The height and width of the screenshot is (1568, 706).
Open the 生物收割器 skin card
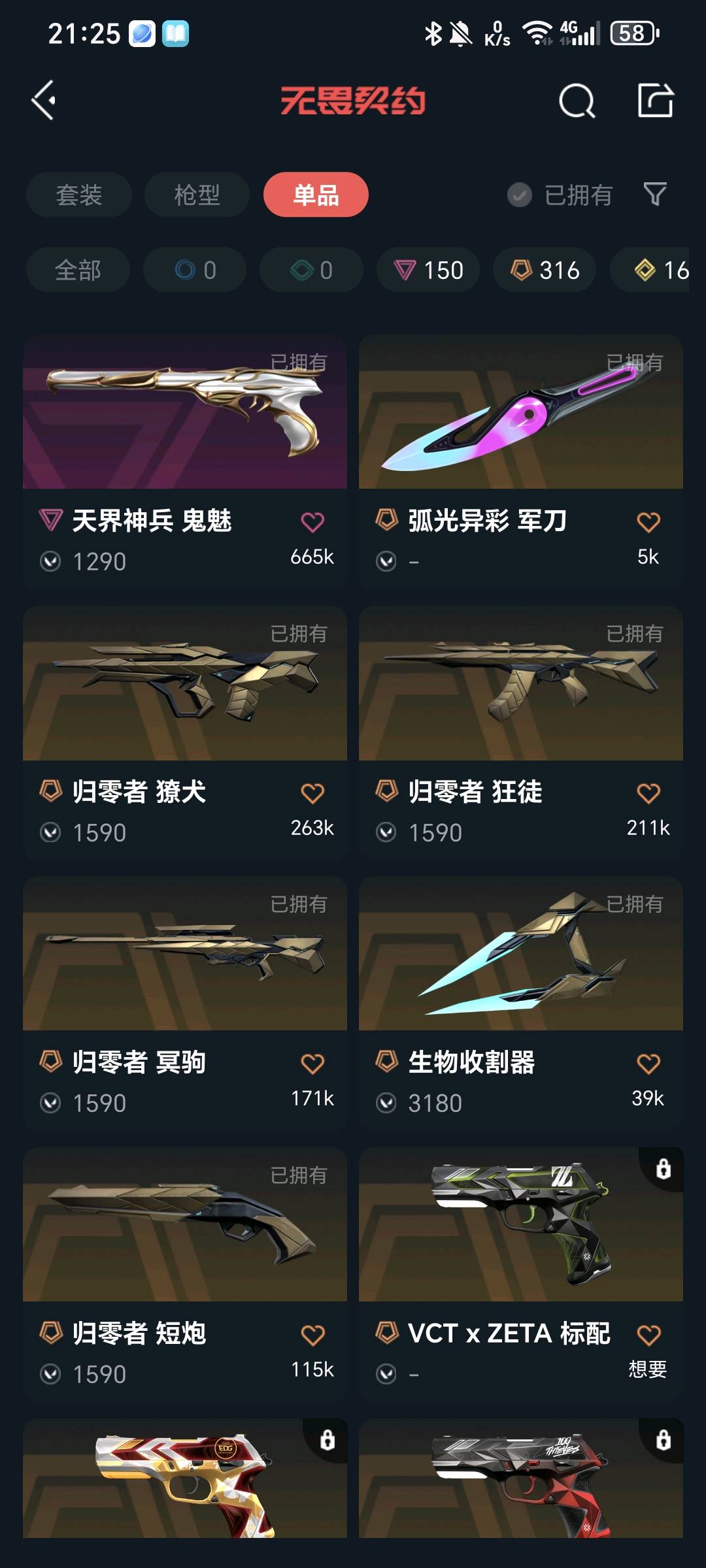(x=520, y=954)
